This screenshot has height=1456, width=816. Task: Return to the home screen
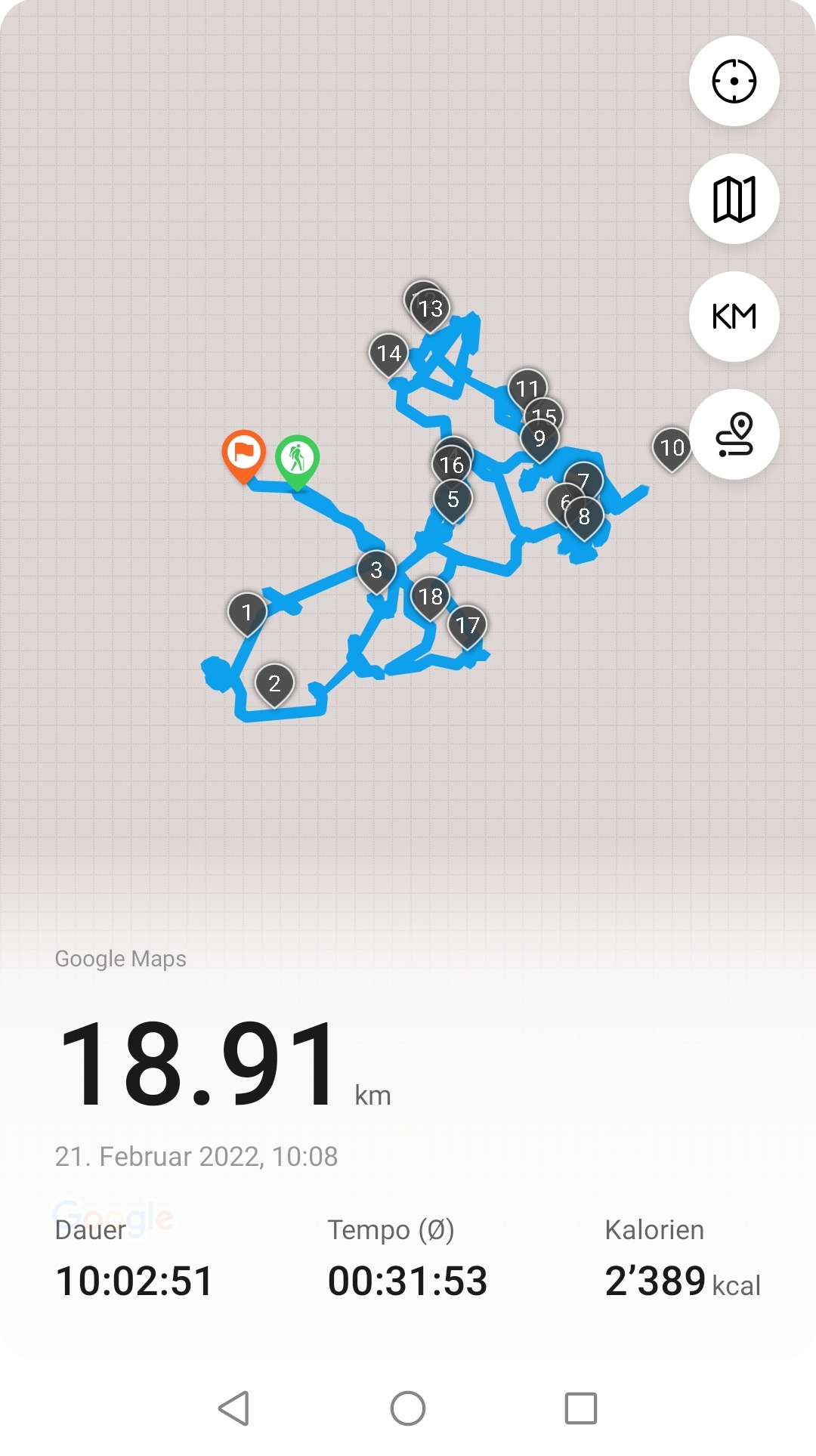coord(408,1408)
